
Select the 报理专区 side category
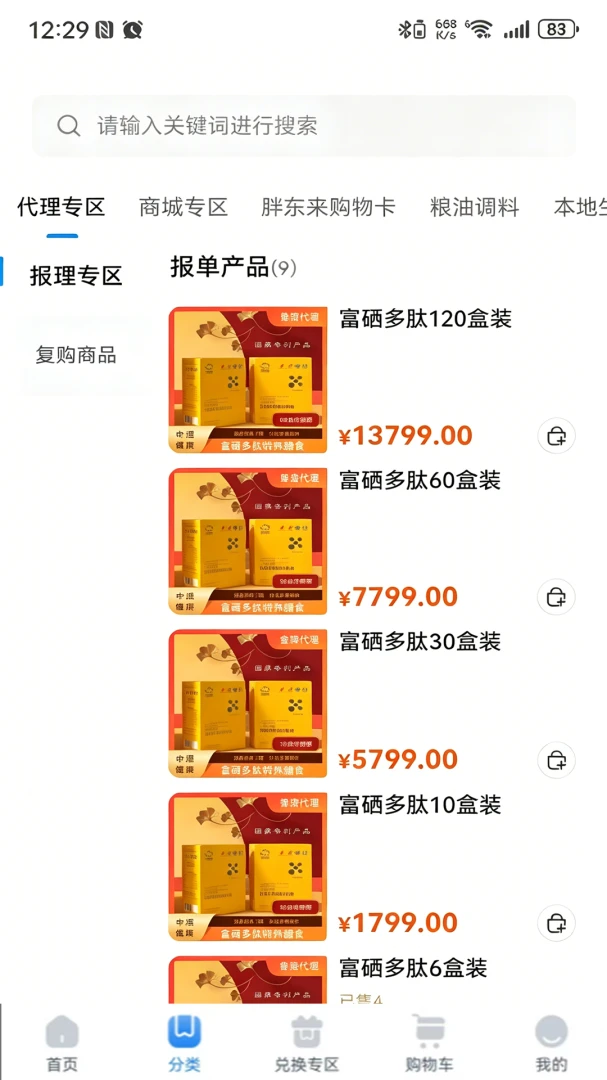pos(76,276)
